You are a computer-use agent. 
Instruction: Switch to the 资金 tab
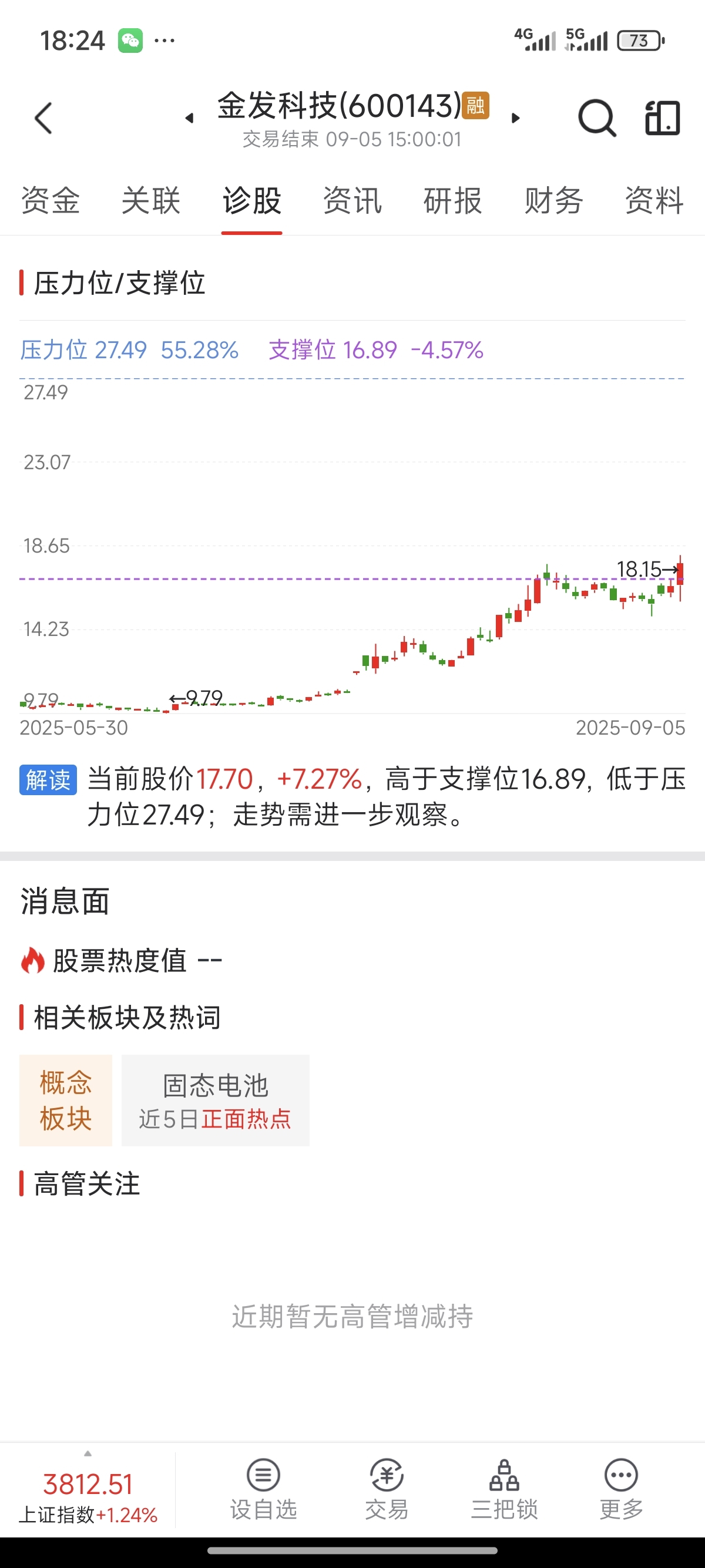51,200
